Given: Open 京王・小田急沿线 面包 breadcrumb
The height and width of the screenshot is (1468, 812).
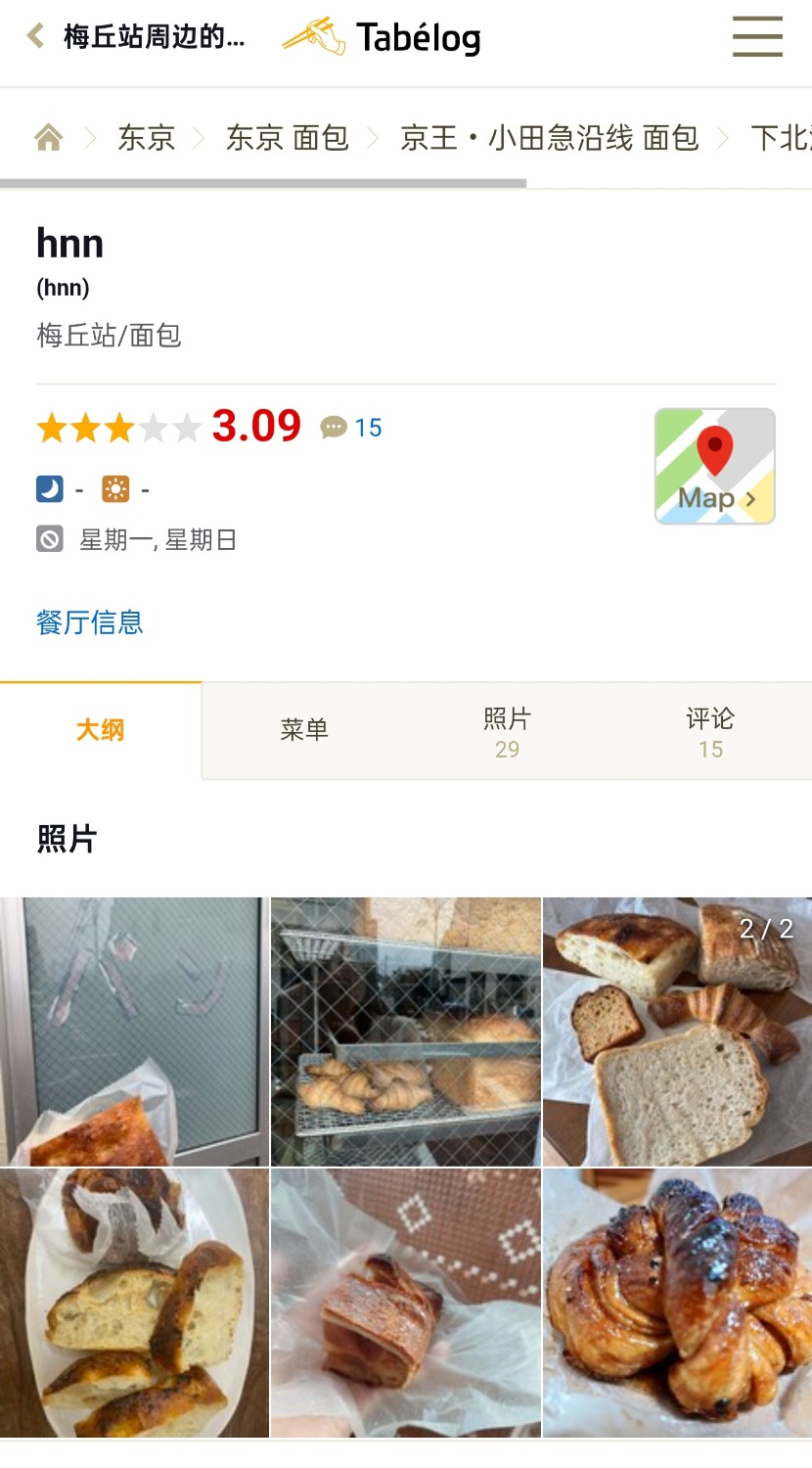Looking at the screenshot, I should (x=549, y=138).
